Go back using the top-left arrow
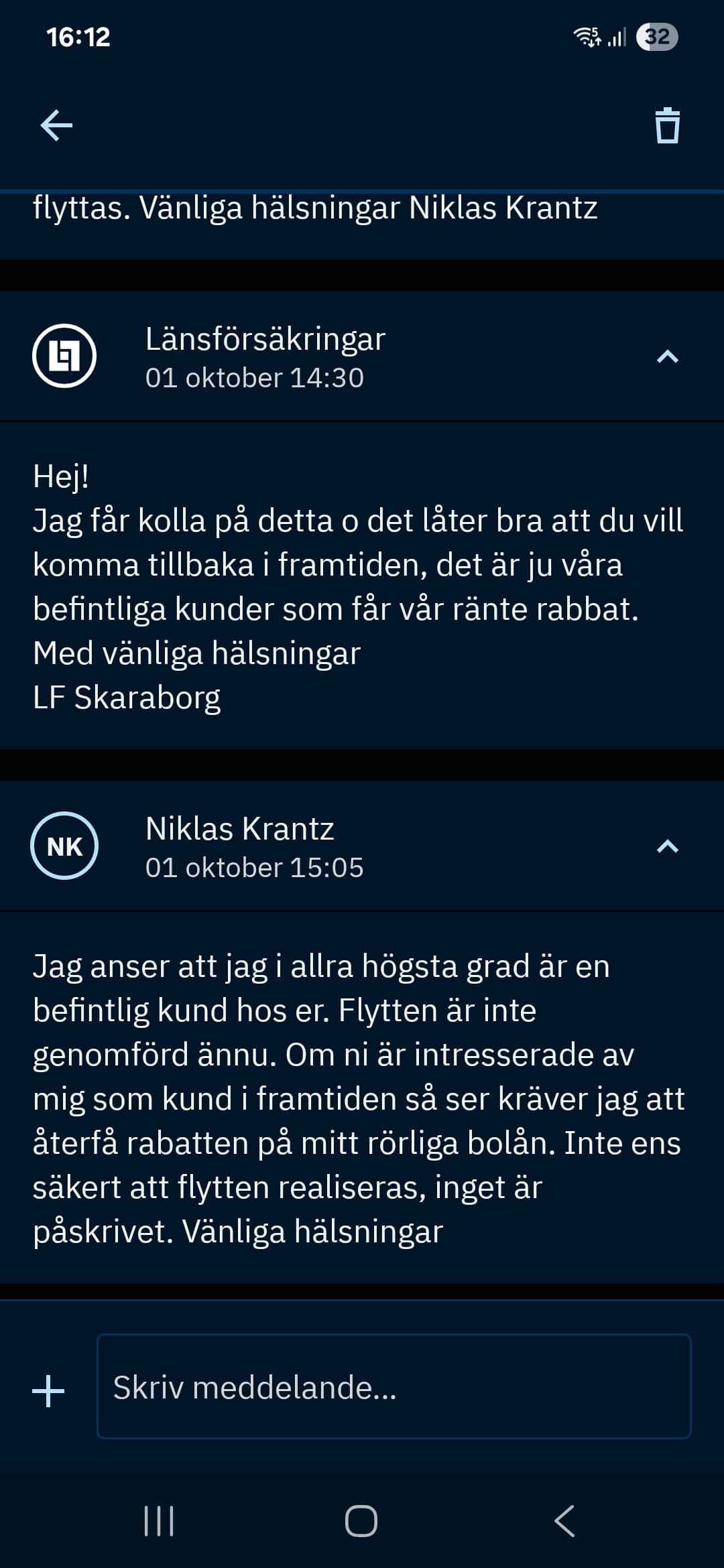This screenshot has width=724, height=1568. pyautogui.click(x=56, y=125)
